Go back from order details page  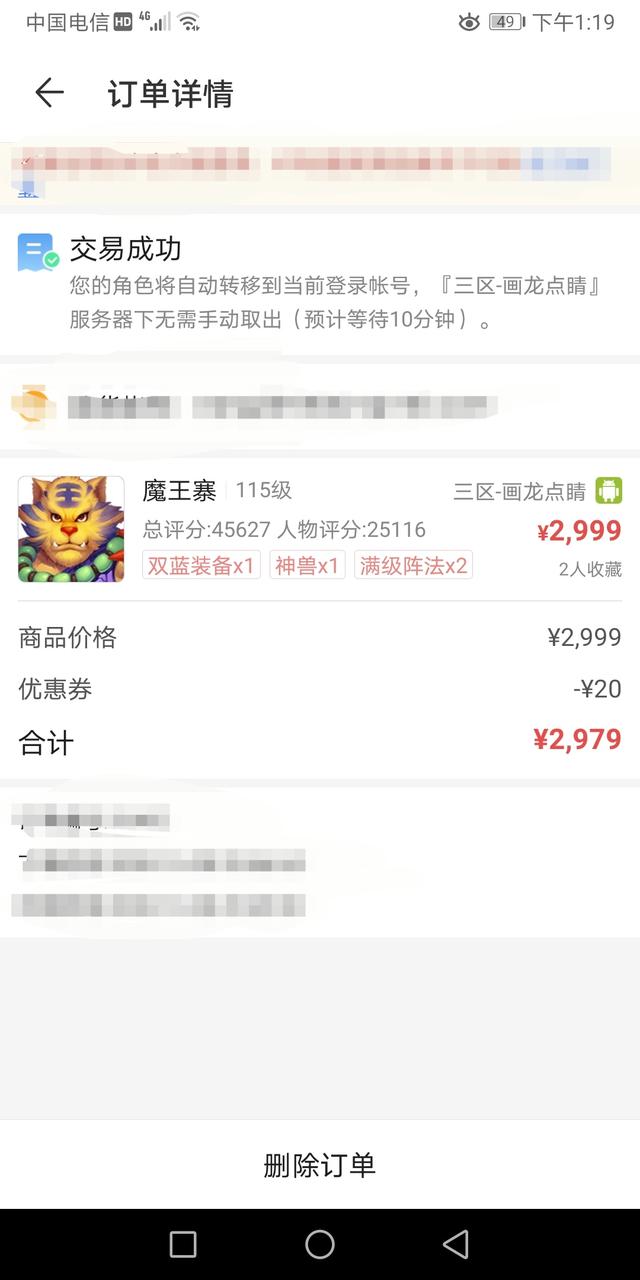49,93
